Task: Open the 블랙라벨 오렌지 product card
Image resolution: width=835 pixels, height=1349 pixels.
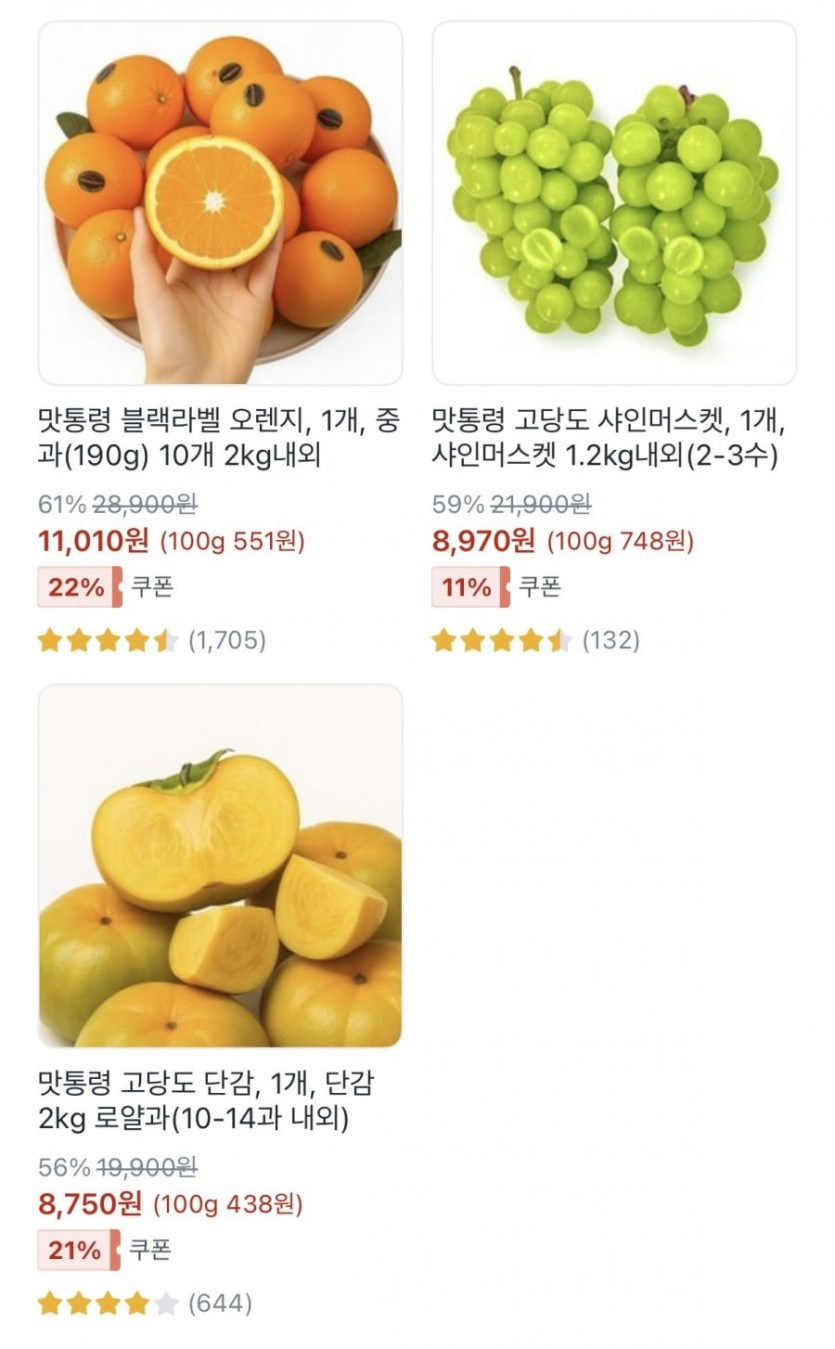Action: pos(220,203)
